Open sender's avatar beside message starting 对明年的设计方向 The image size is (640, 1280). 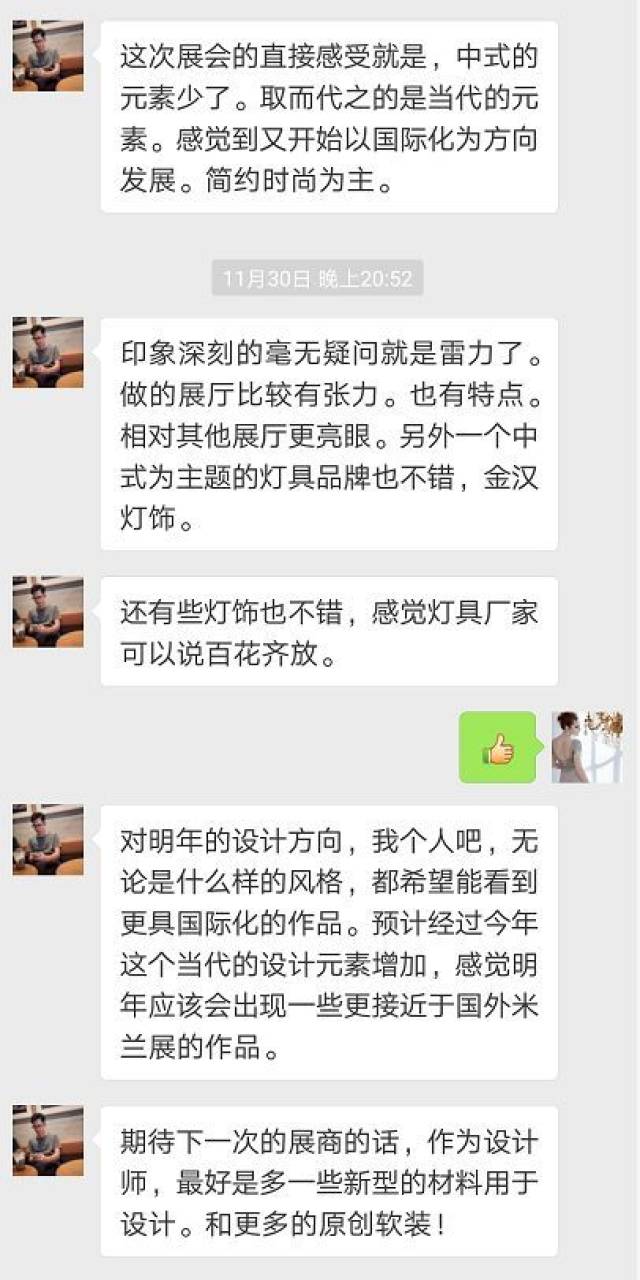pos(48,840)
